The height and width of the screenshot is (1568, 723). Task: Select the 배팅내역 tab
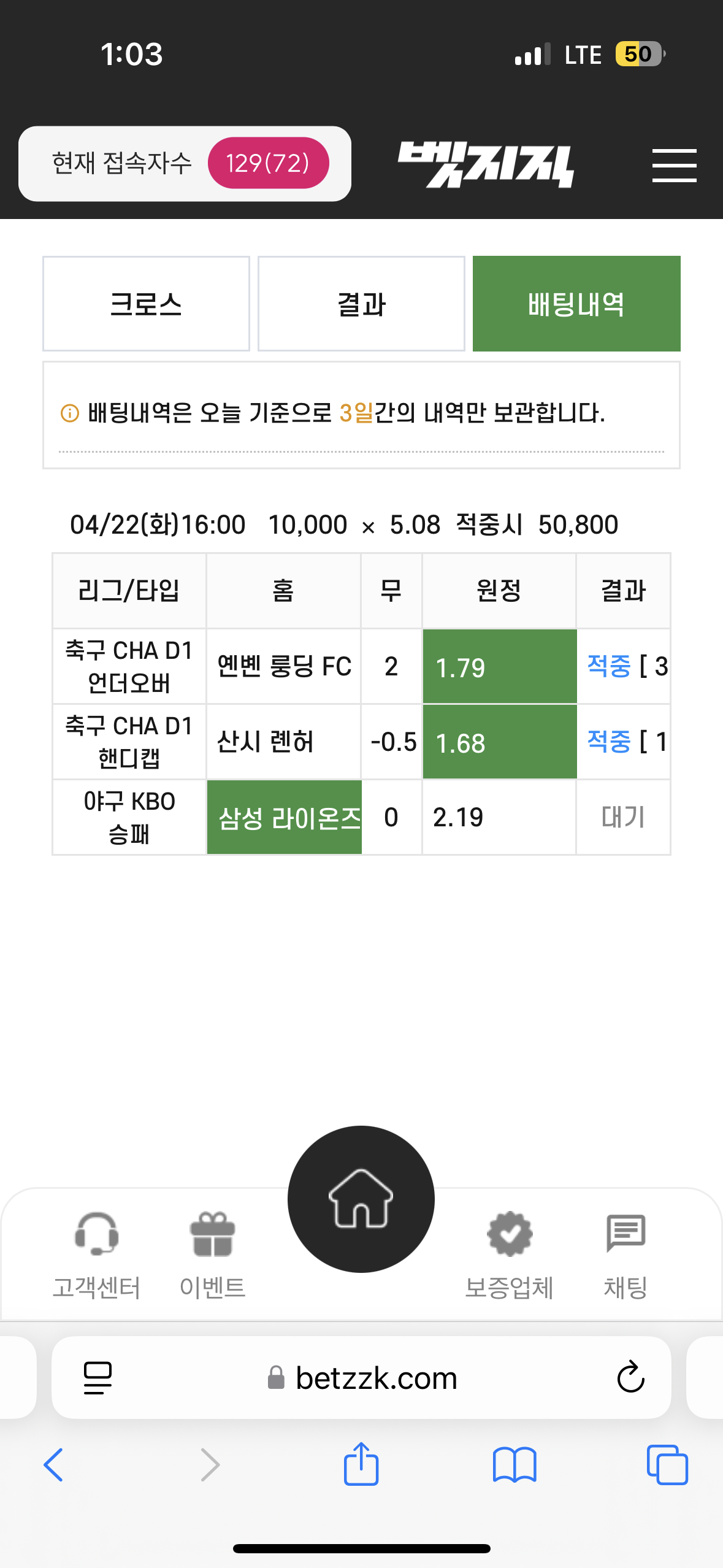(x=576, y=304)
